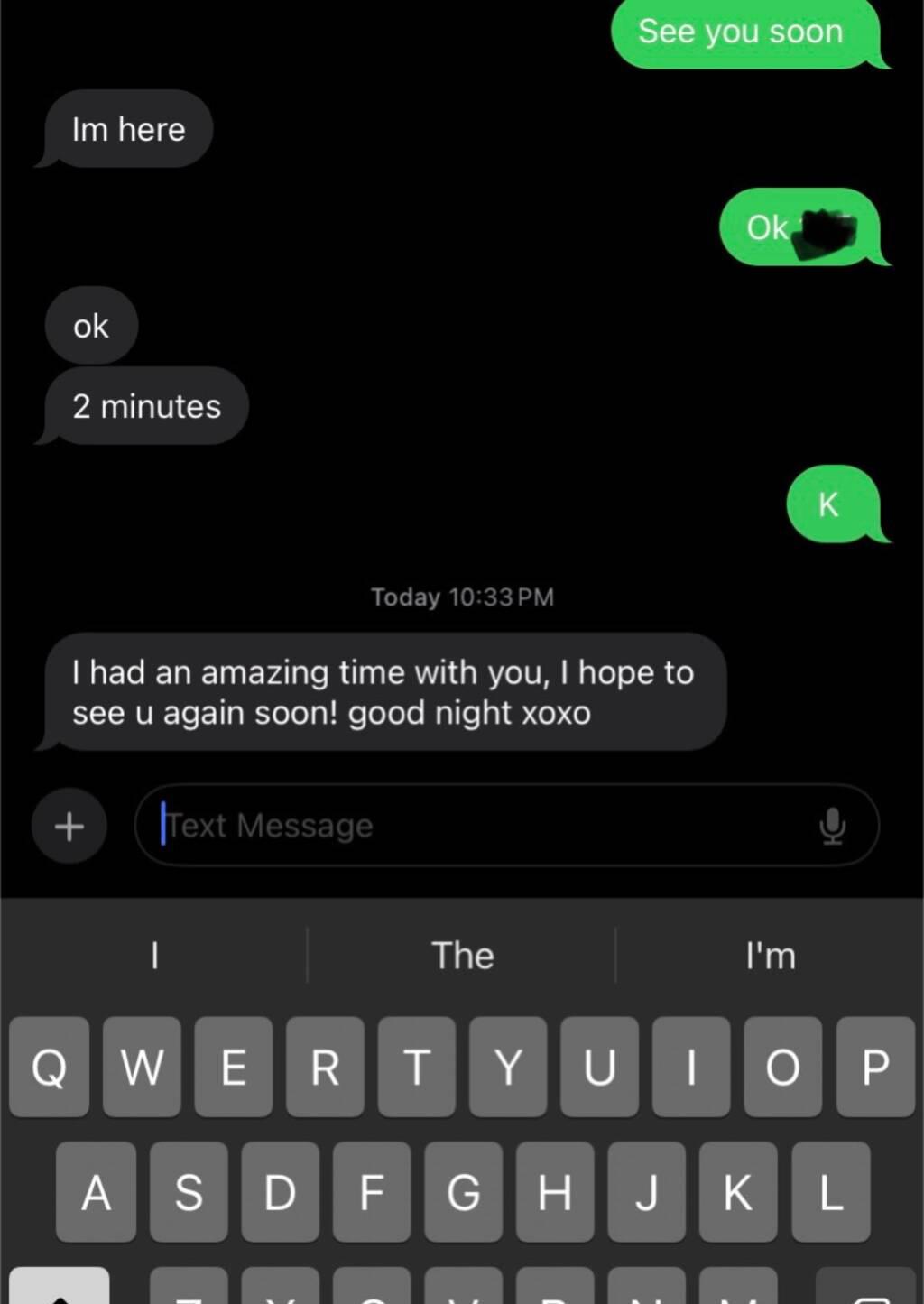924x1304 pixels.
Task: Start dictation with the microphone icon
Action: (x=832, y=826)
